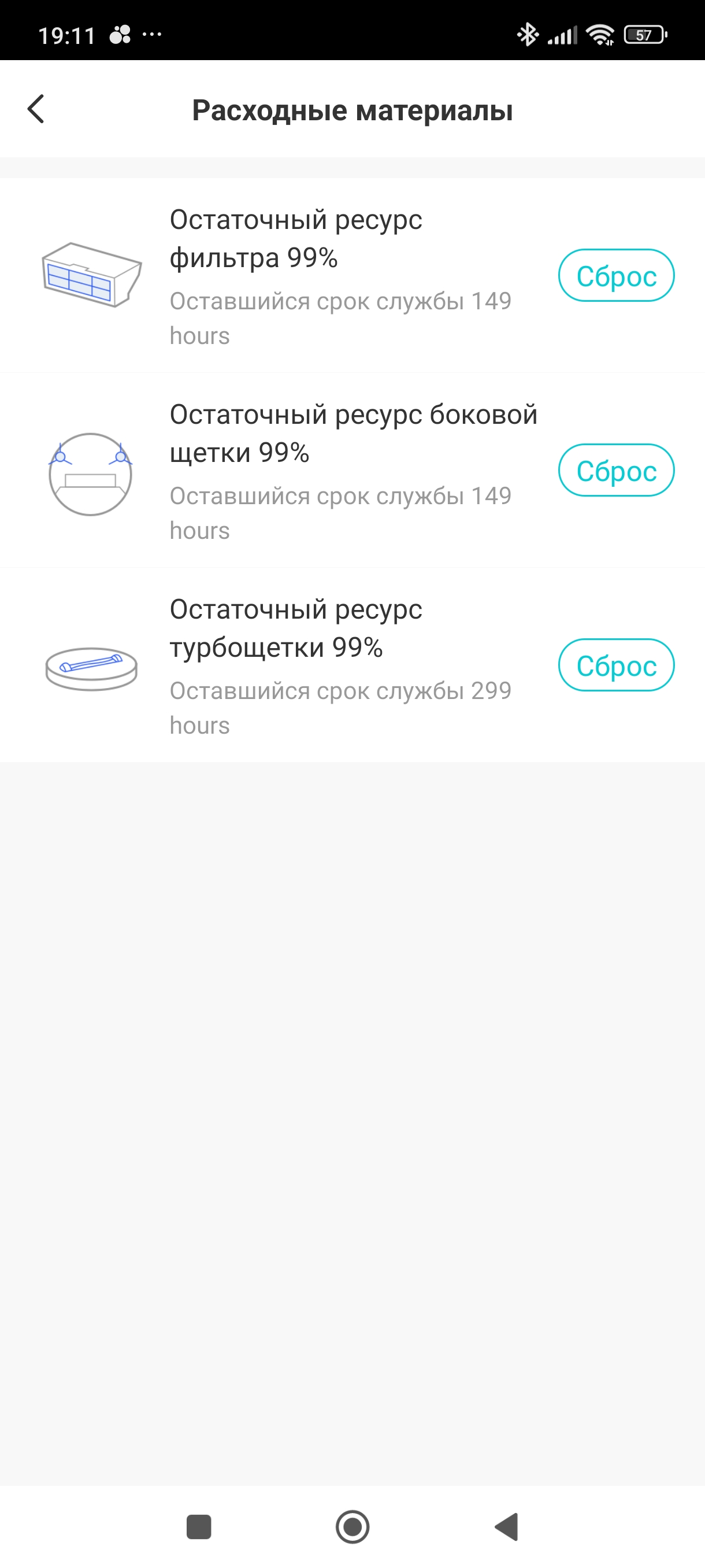Tap the system home button
Viewport: 705px width, 1568px height.
(x=352, y=1526)
